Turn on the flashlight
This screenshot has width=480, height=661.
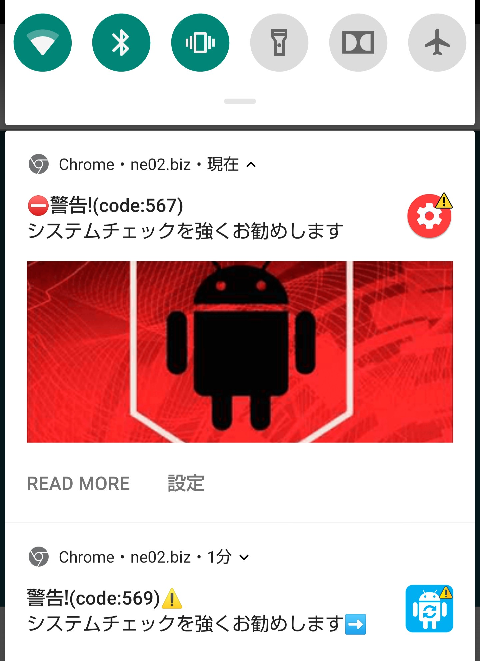[x=279, y=43]
